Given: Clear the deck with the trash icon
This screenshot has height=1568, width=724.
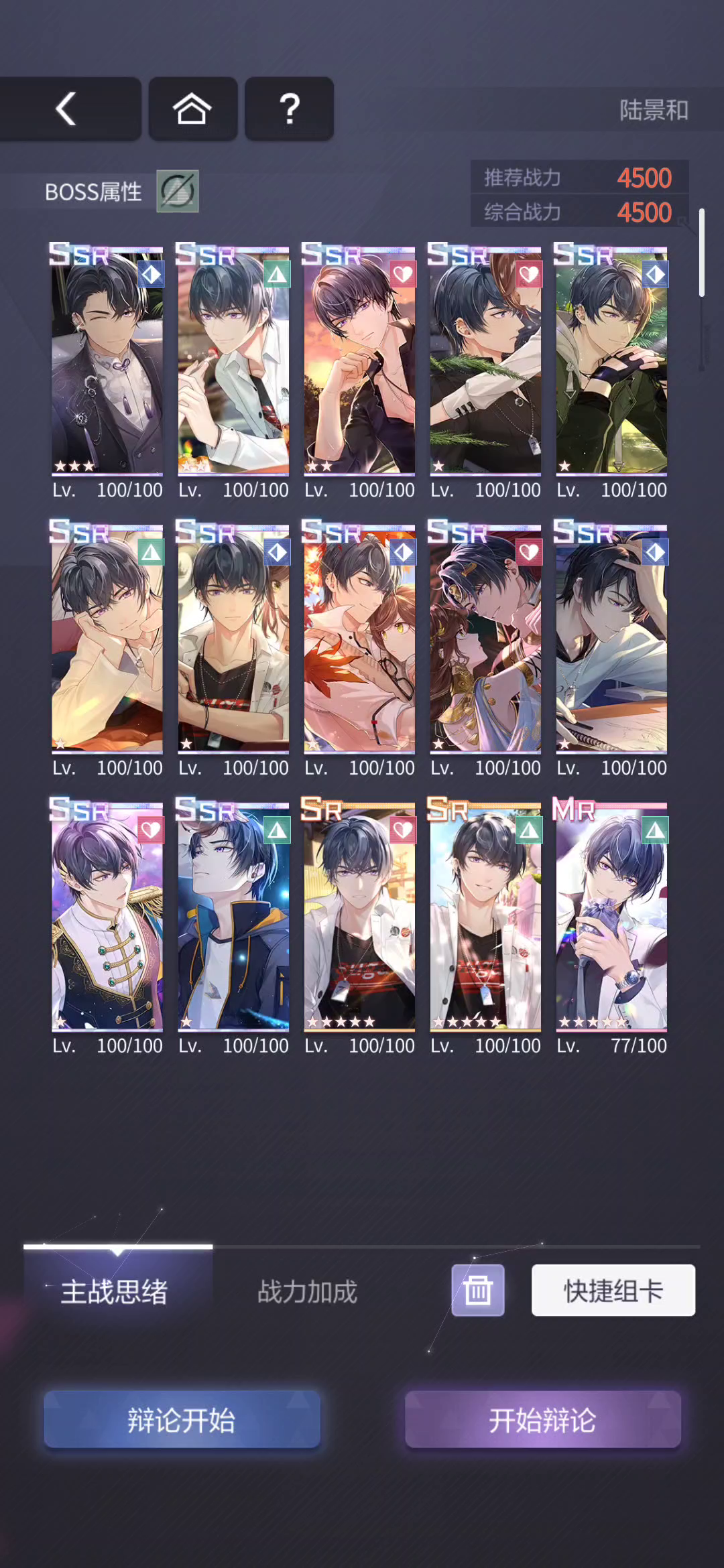Looking at the screenshot, I should [x=478, y=1290].
